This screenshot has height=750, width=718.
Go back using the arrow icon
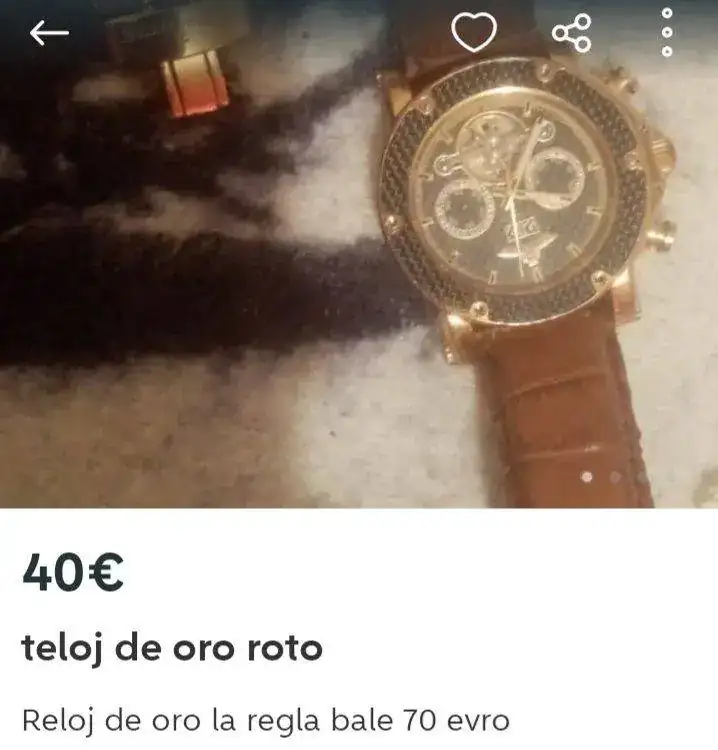(48, 33)
